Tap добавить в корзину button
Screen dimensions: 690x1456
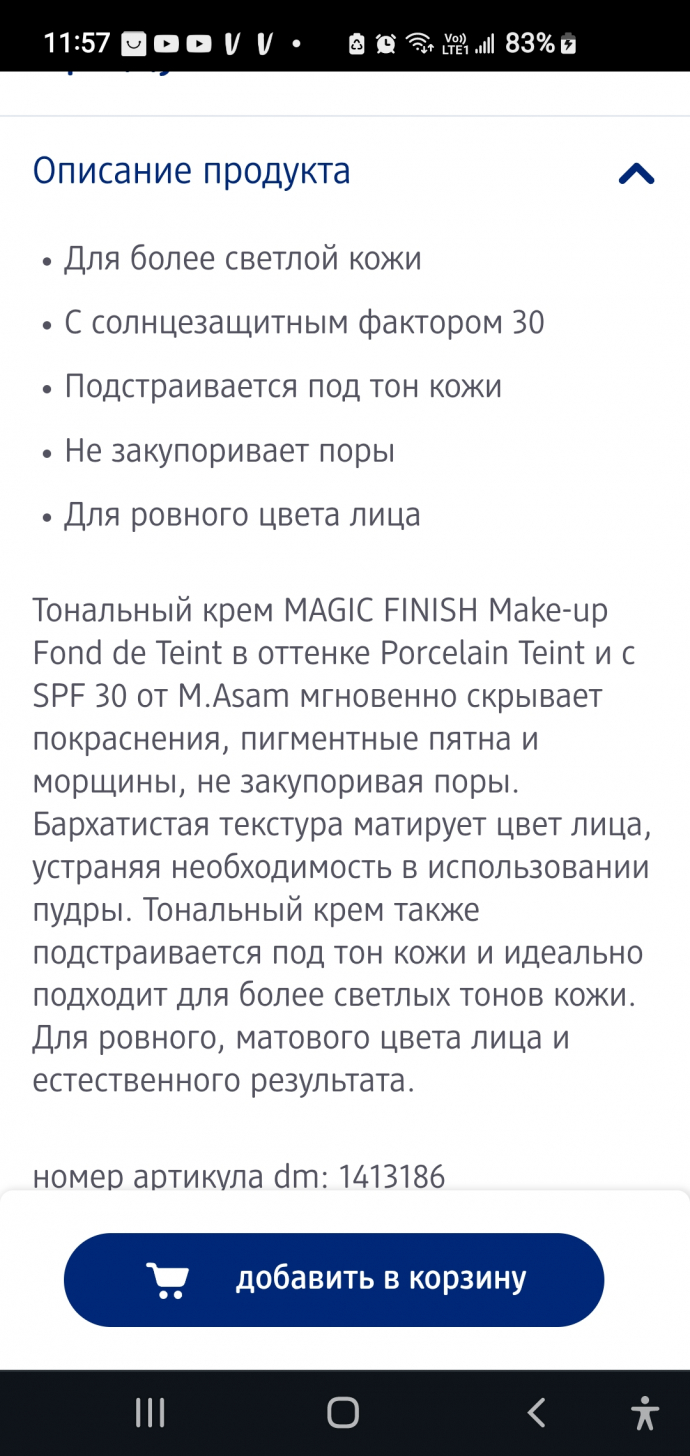334,1279
